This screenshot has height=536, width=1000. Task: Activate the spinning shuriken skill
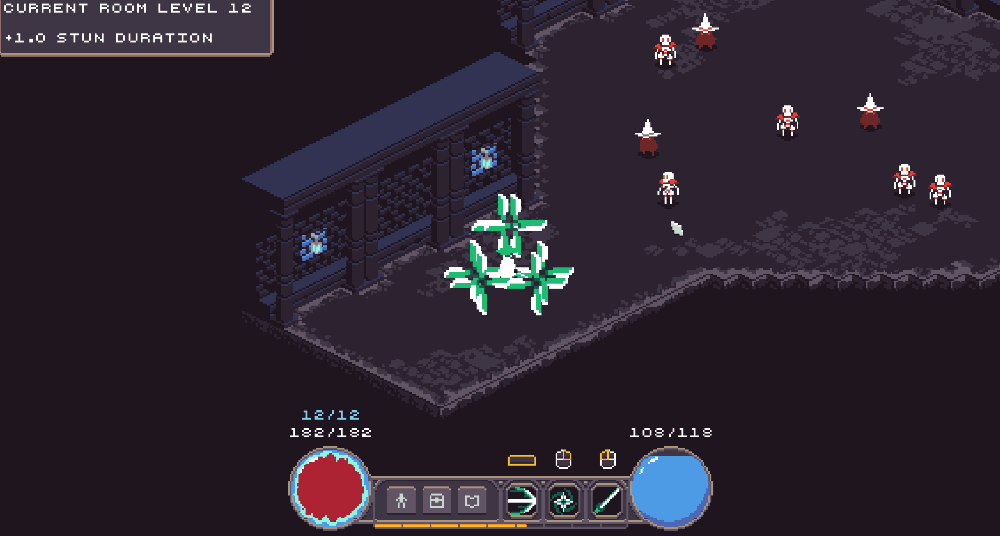click(564, 501)
